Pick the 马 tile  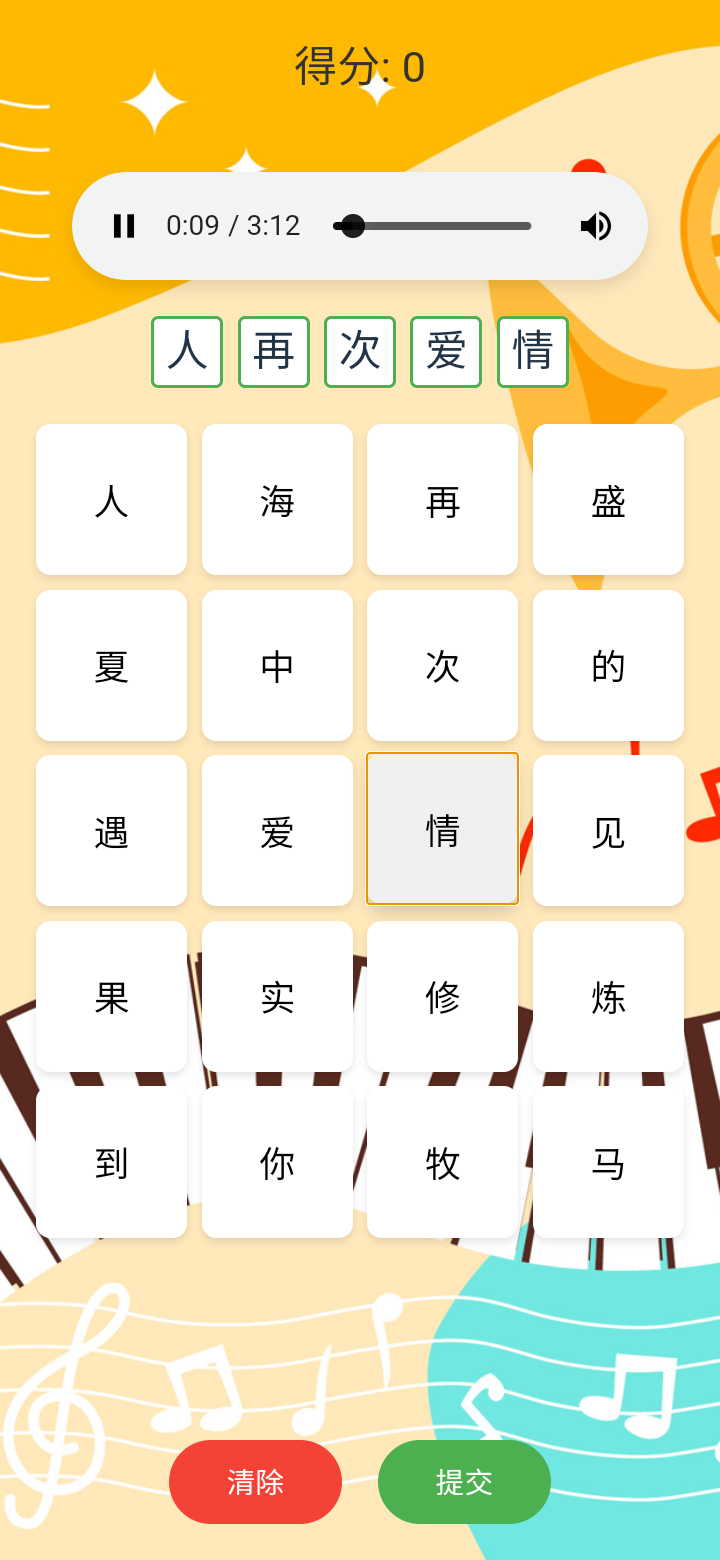608,1163
